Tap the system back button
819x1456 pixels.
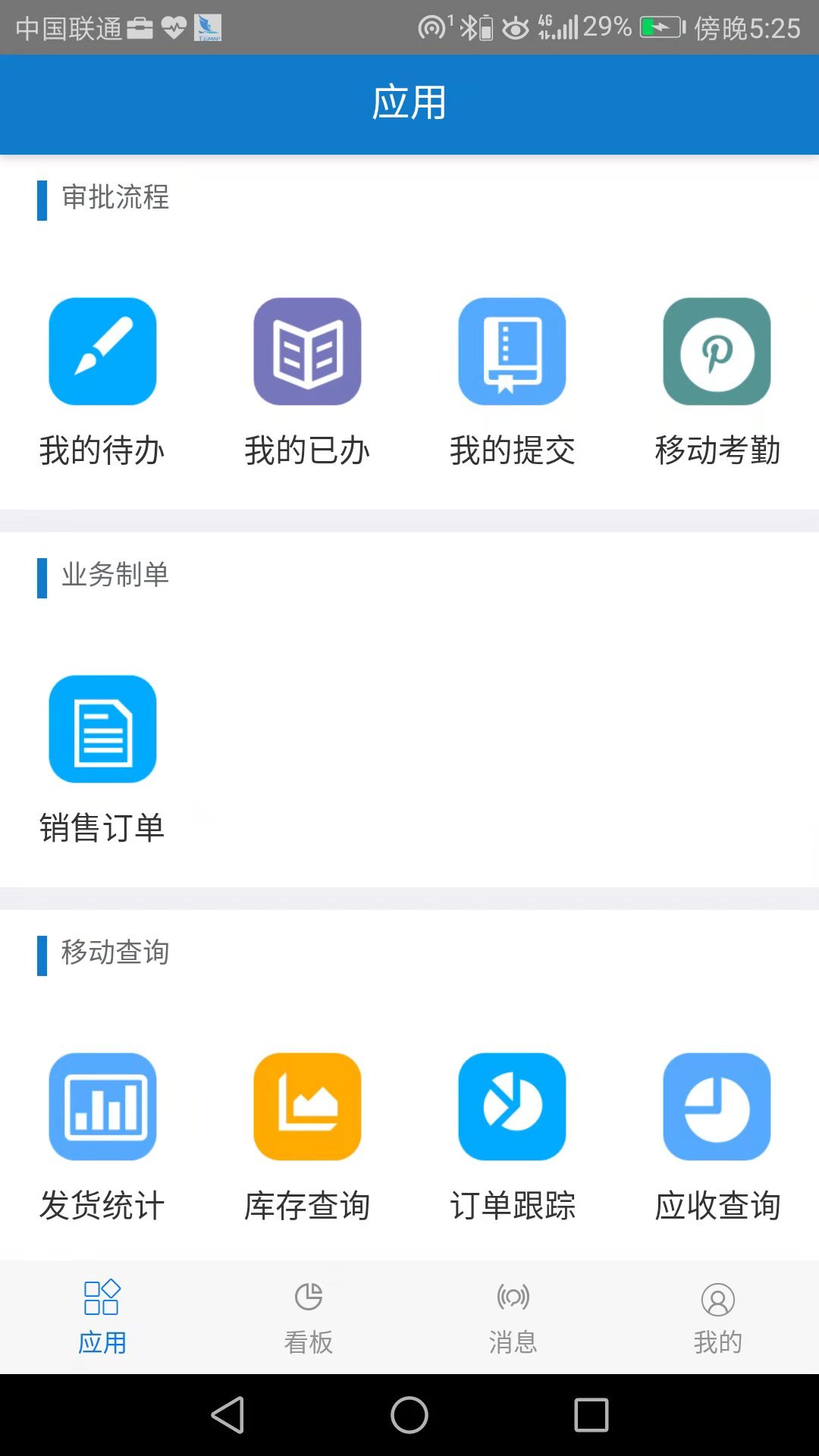(x=227, y=1415)
